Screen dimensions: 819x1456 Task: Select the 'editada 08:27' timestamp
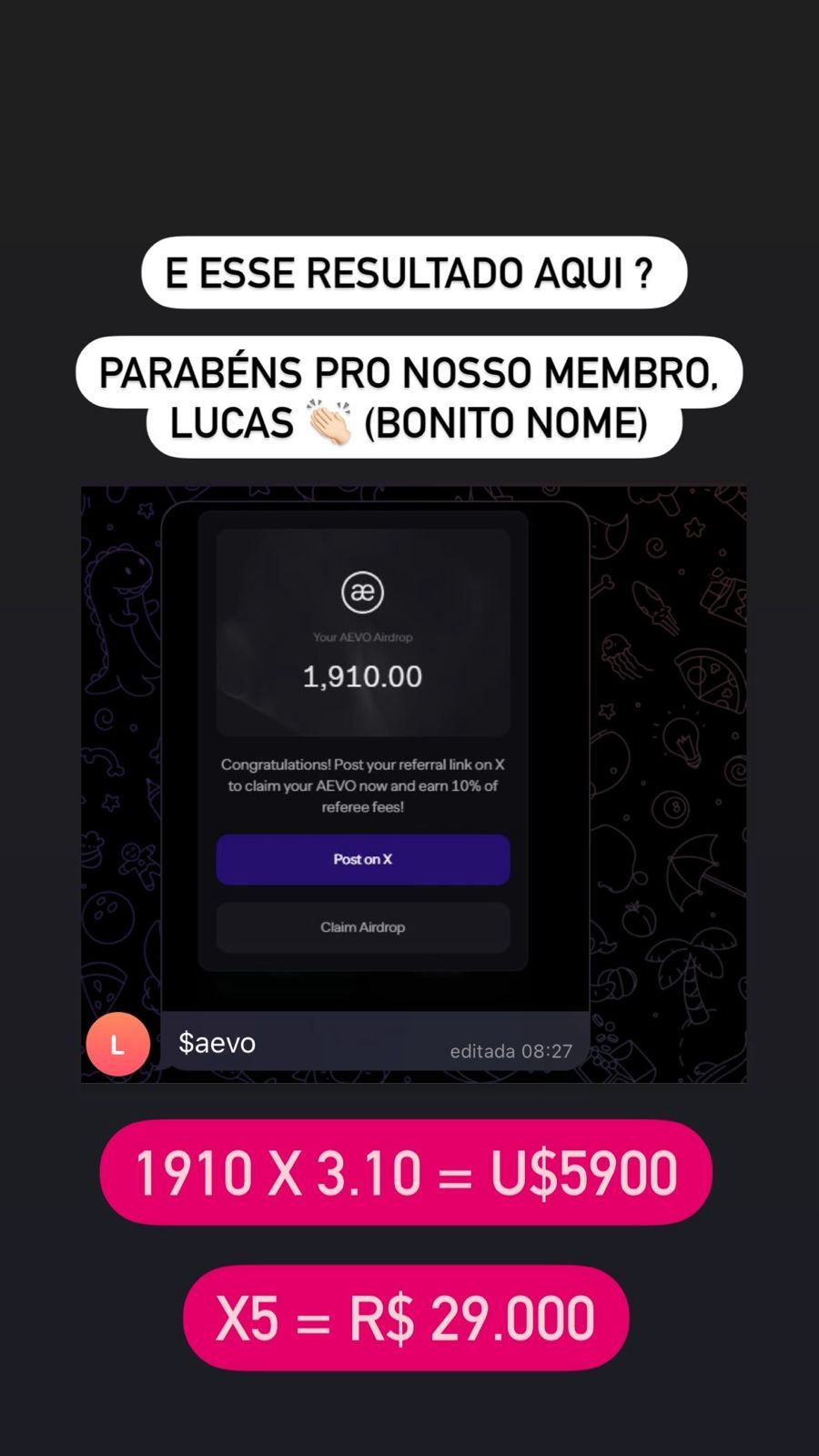click(x=511, y=1051)
